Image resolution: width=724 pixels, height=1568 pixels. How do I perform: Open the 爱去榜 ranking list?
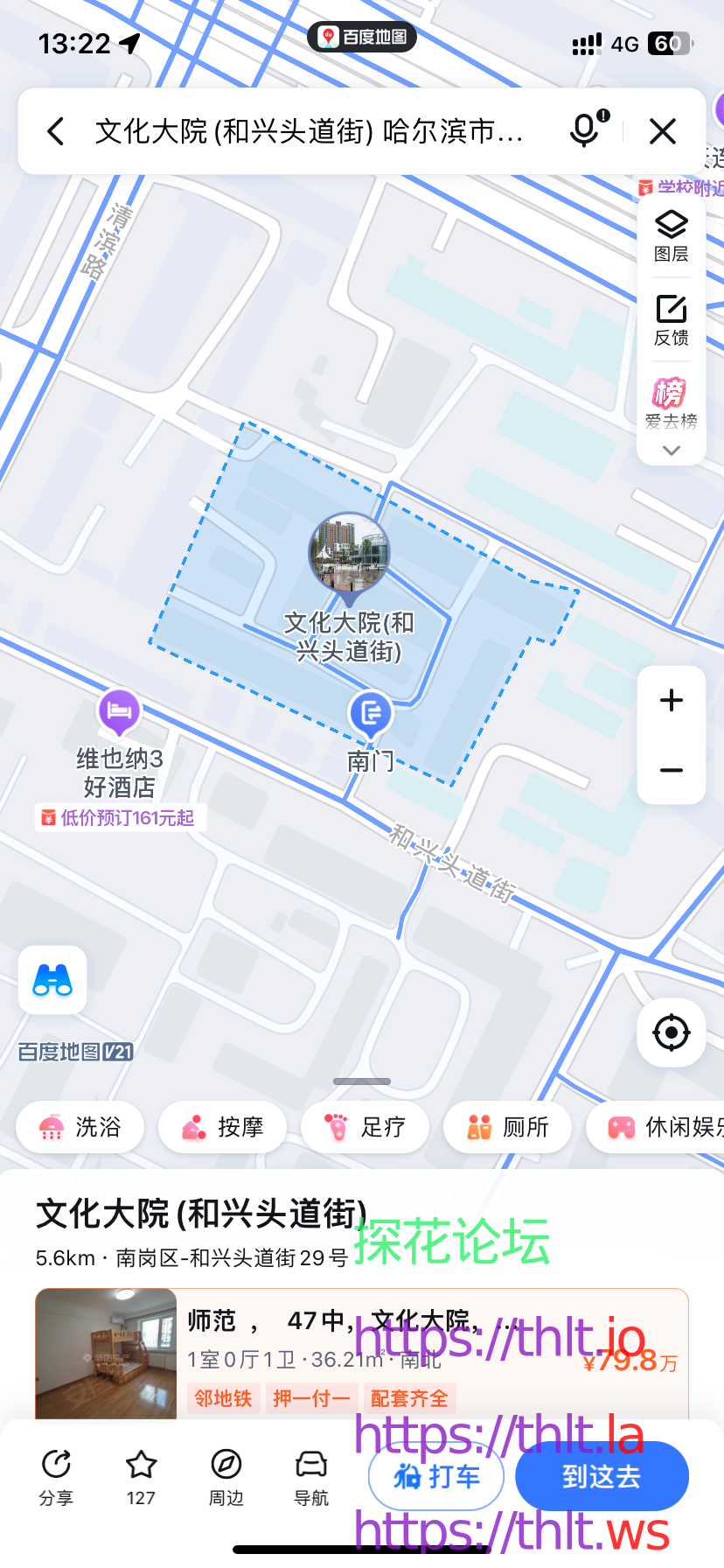[671, 403]
